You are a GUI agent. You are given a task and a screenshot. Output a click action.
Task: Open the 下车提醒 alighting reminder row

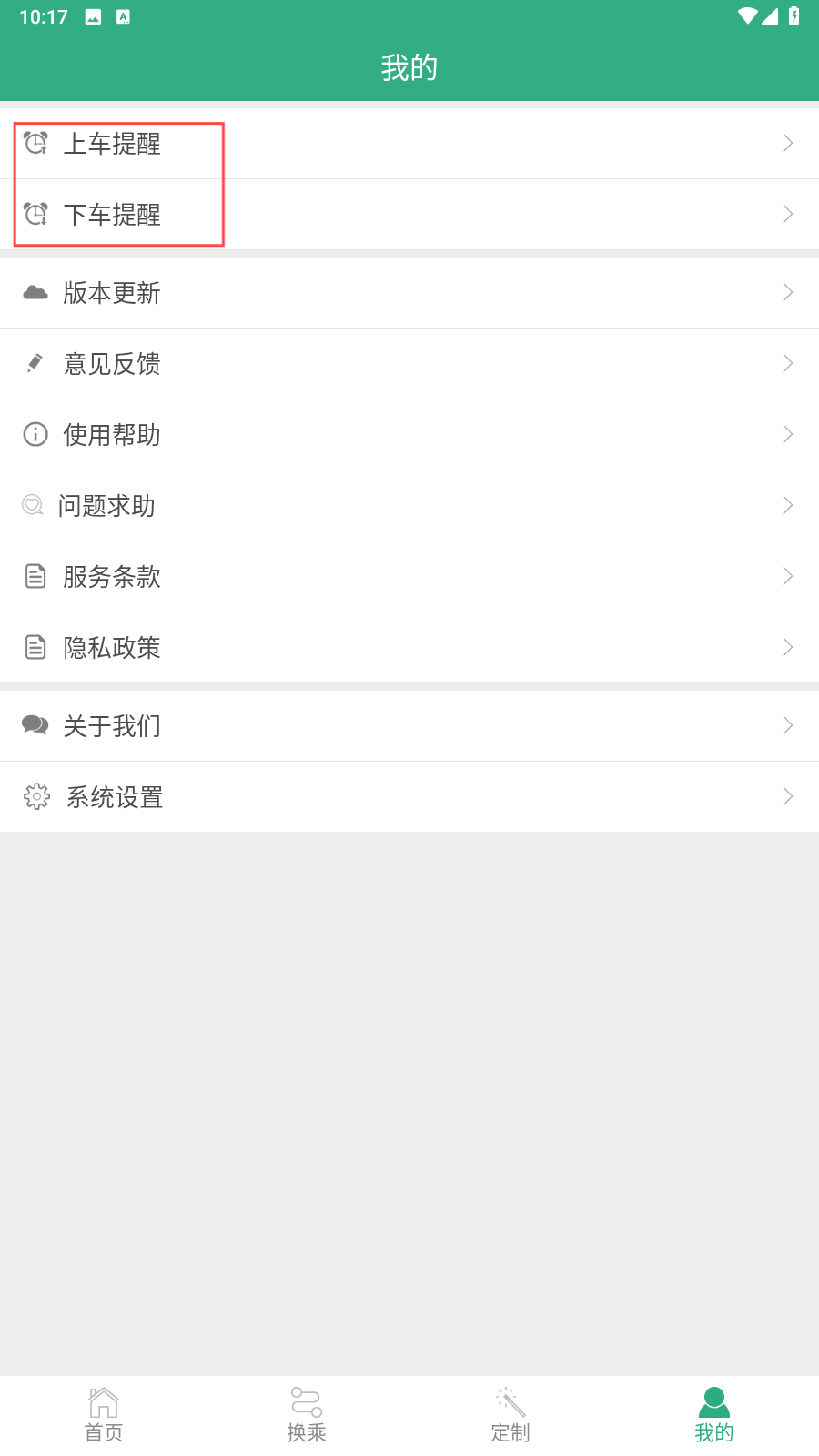pos(409,215)
